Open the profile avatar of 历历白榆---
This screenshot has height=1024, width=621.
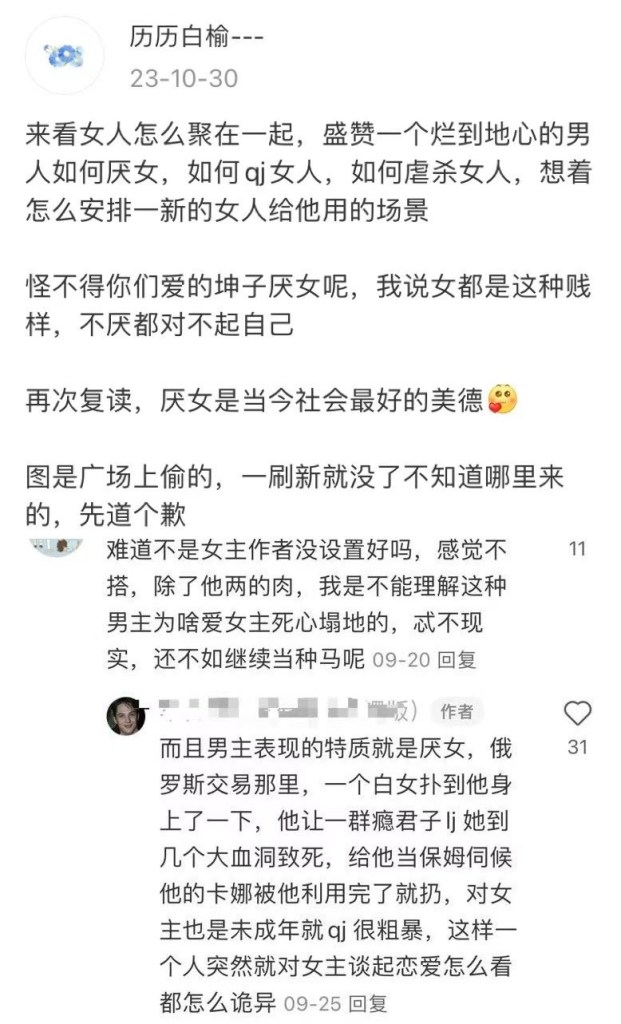coord(64,56)
